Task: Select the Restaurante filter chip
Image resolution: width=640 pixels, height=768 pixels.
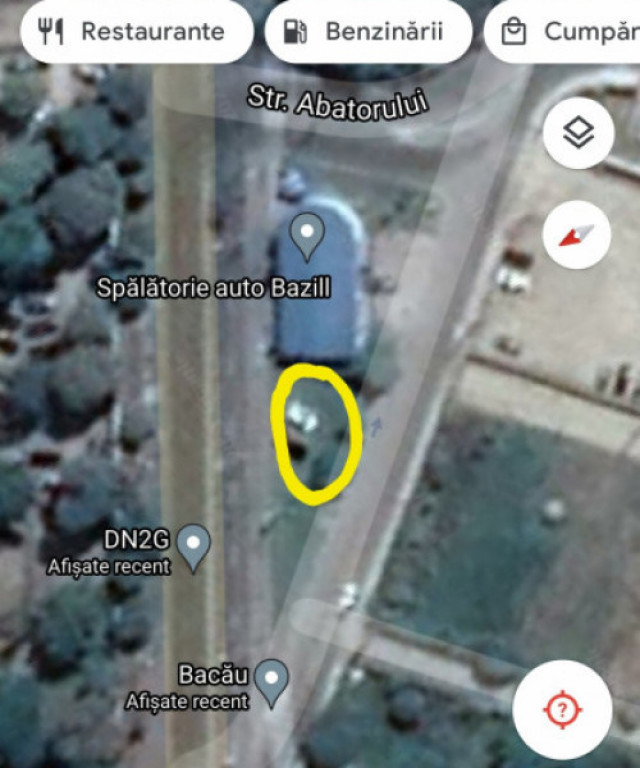Action: (136, 31)
